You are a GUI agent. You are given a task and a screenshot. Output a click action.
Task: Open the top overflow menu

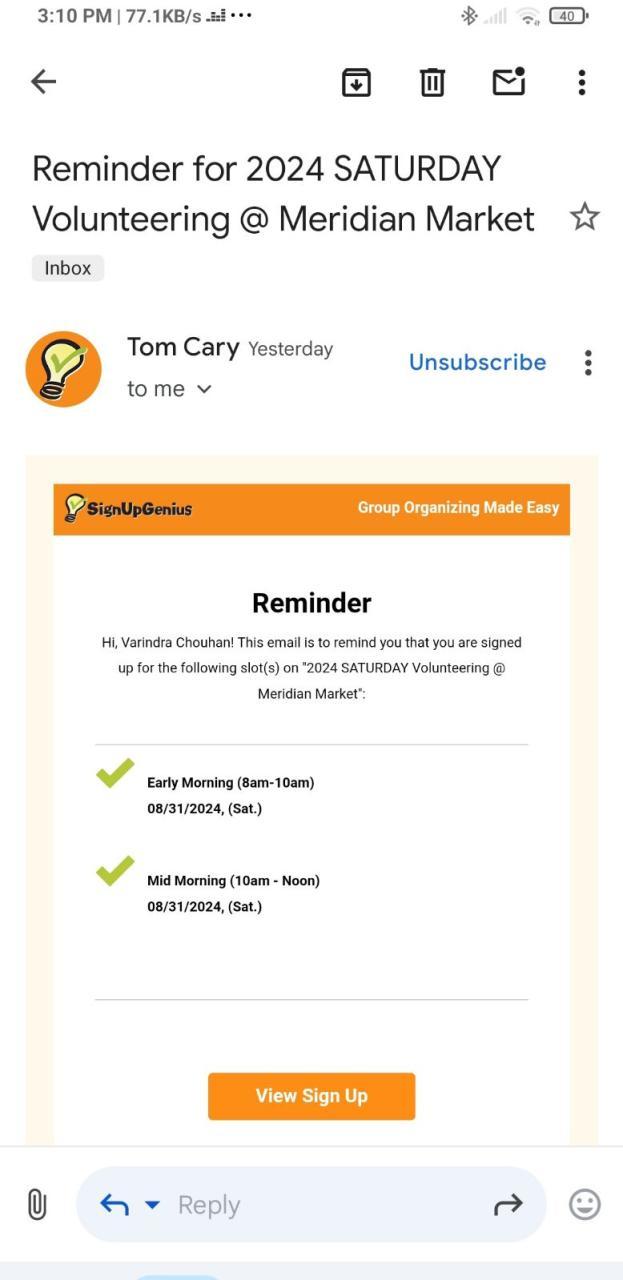click(x=582, y=82)
